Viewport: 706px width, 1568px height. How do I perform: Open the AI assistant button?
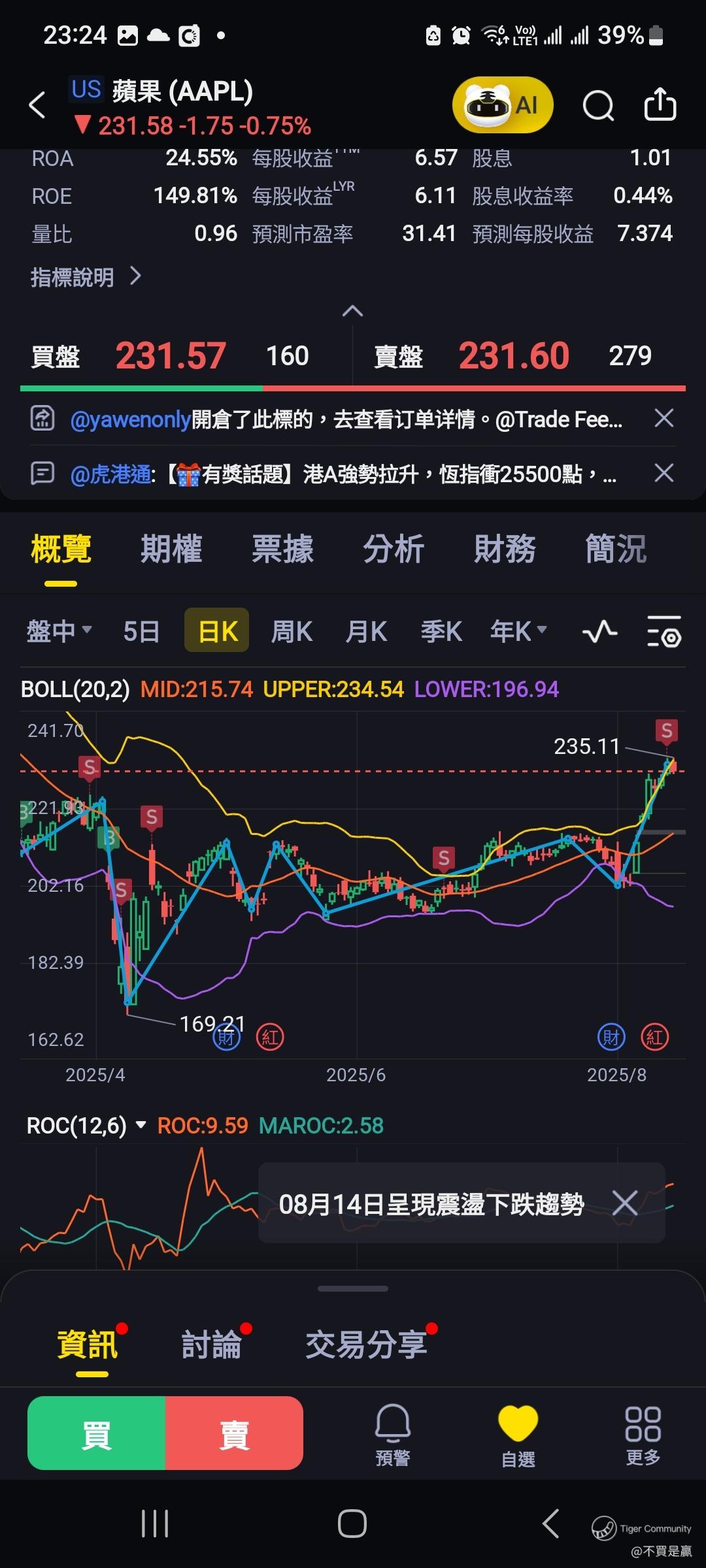(503, 105)
